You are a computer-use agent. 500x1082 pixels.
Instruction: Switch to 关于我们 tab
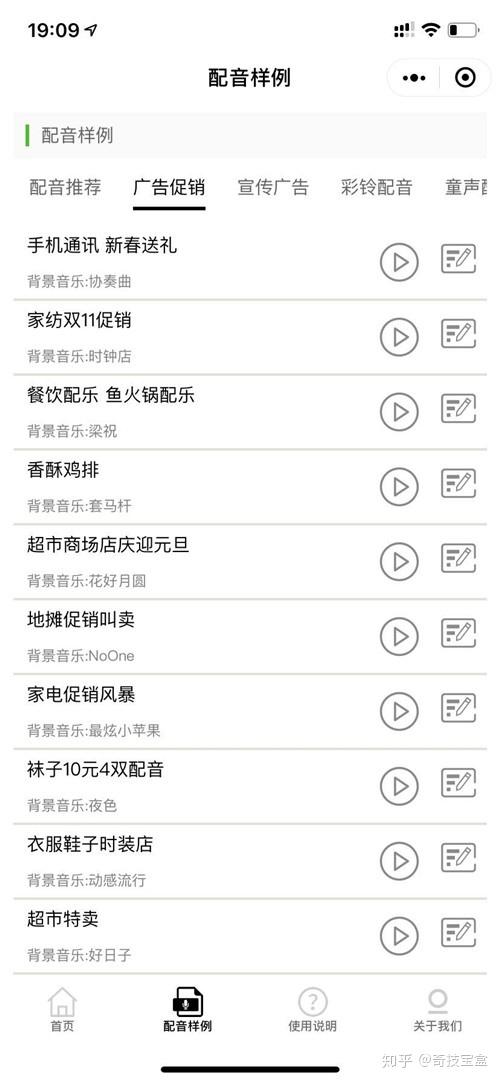pyautogui.click(x=437, y=1010)
